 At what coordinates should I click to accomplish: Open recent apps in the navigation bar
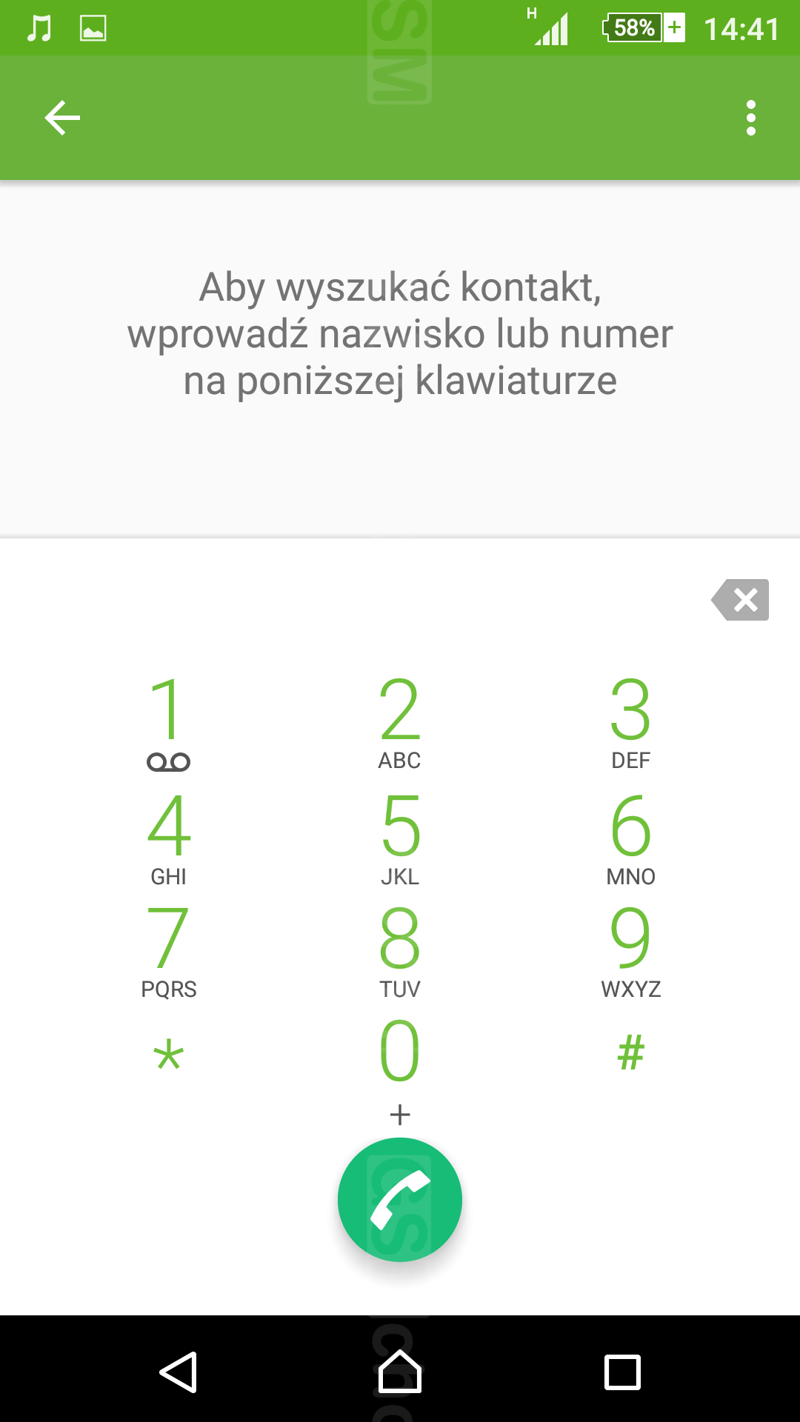[x=622, y=1371]
